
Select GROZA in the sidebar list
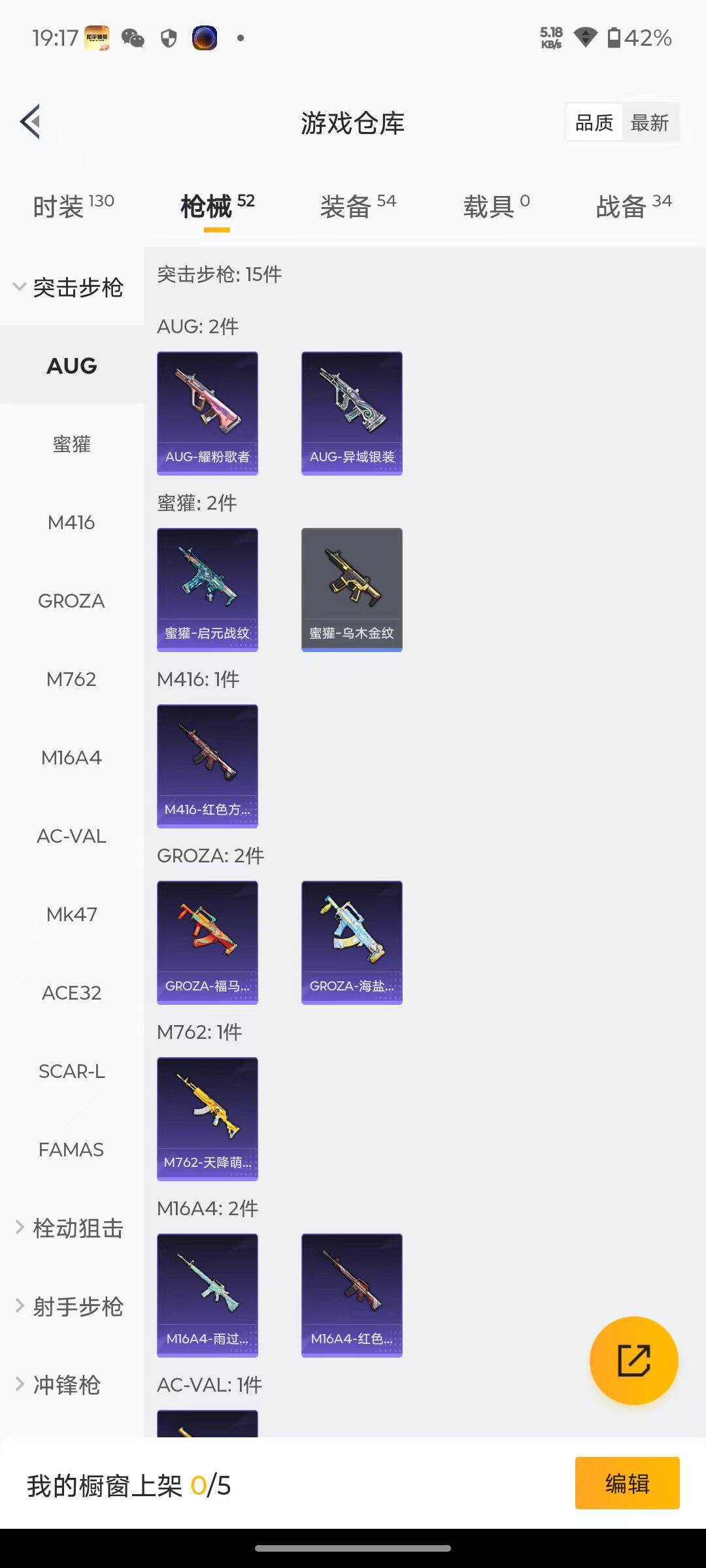tap(71, 600)
